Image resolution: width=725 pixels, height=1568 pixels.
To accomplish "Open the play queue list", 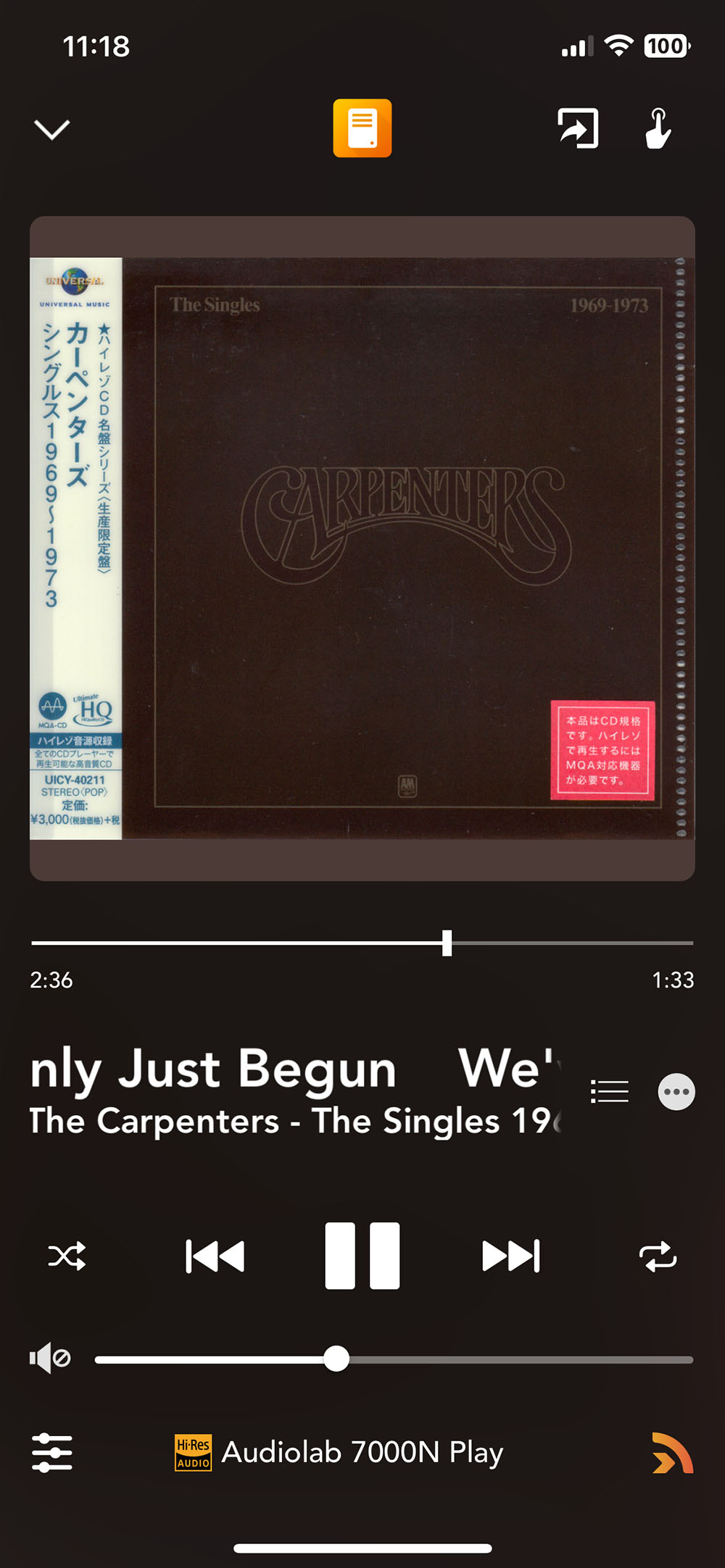I will pyautogui.click(x=610, y=1091).
